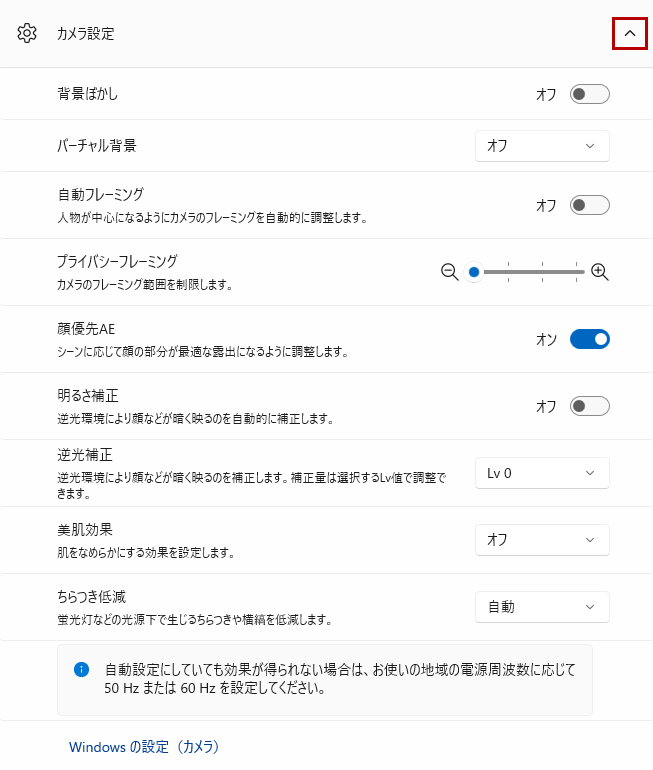Choose a 美肌効果 setting from the dropdown

(542, 540)
